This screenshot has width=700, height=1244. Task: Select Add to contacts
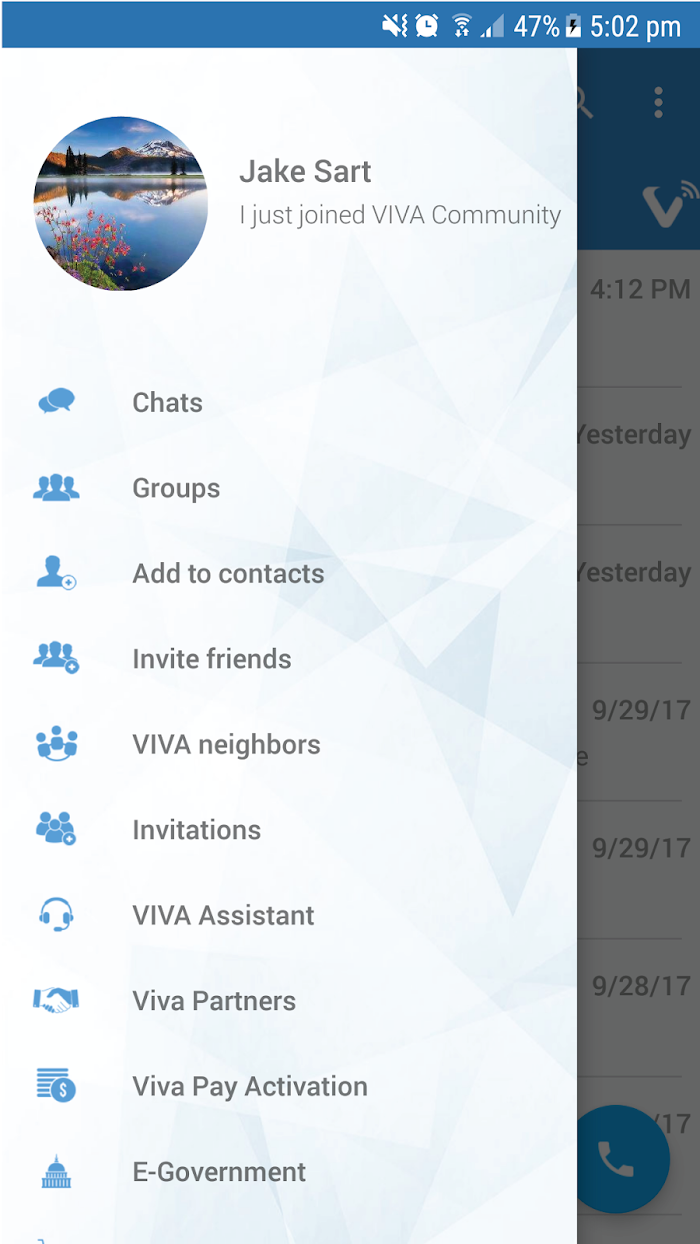point(288,573)
